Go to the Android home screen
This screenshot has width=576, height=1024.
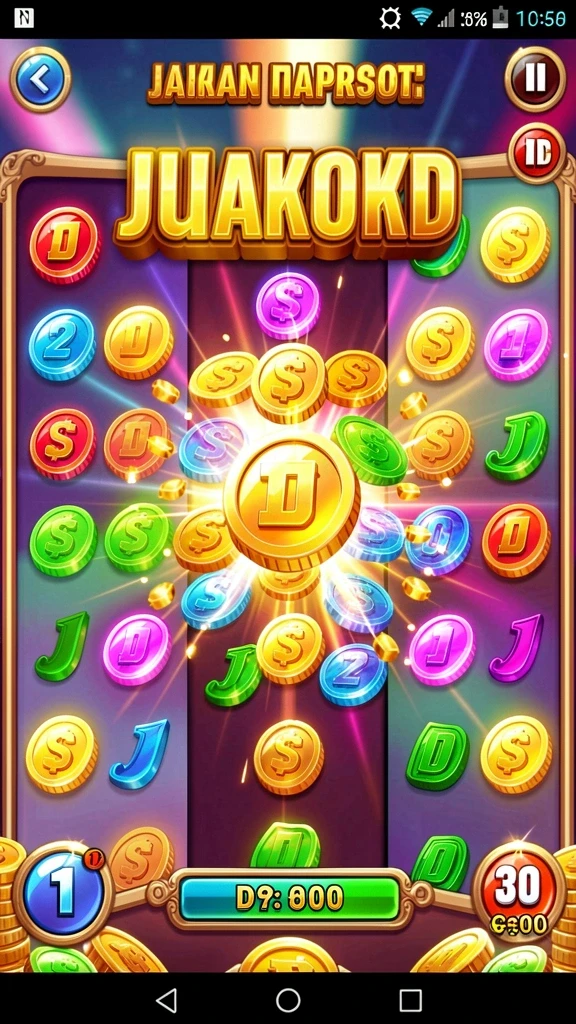[288, 999]
